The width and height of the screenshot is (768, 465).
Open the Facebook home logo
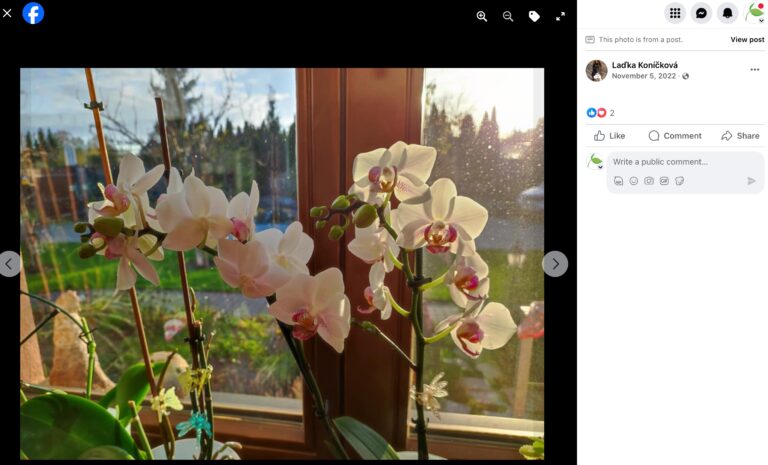coord(33,13)
